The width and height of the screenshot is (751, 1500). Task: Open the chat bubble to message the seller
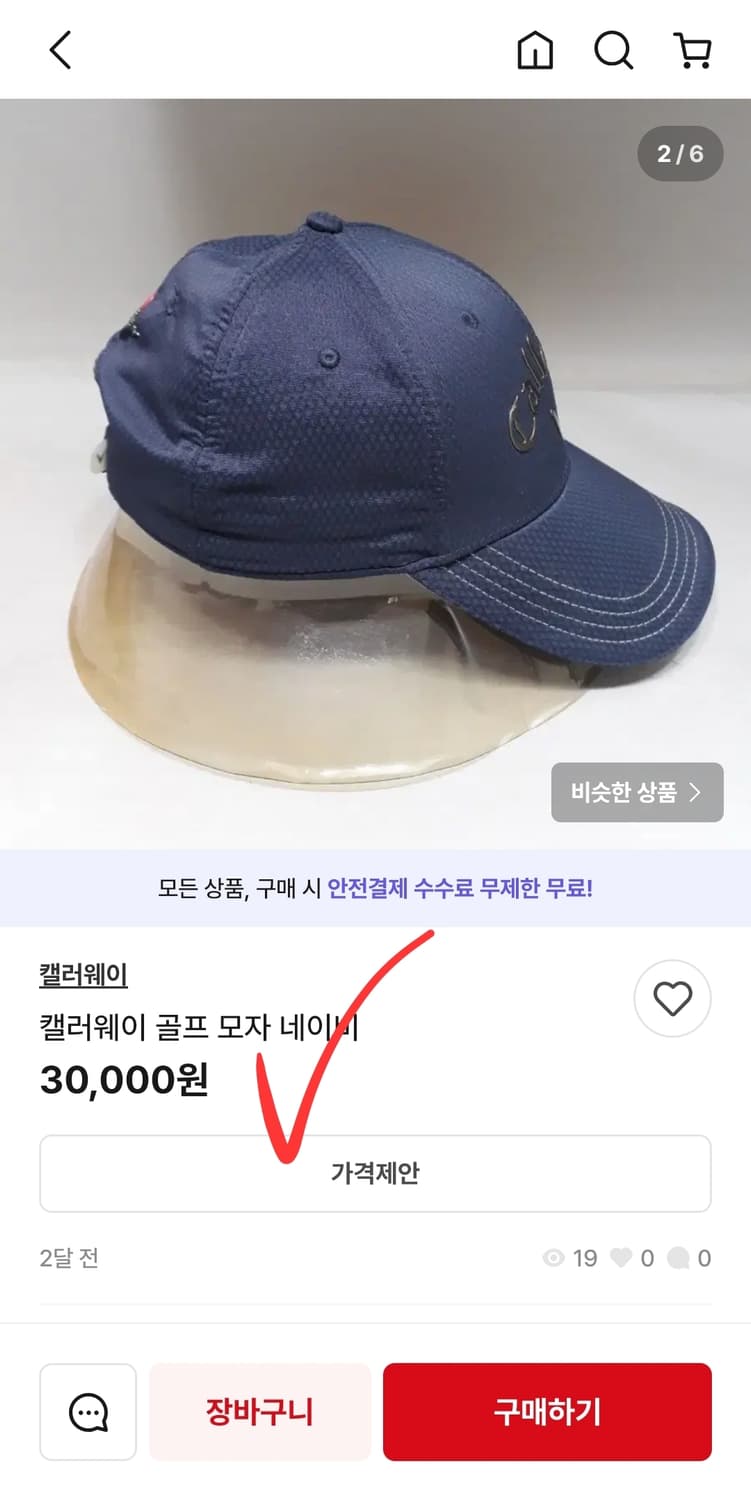pos(88,1412)
